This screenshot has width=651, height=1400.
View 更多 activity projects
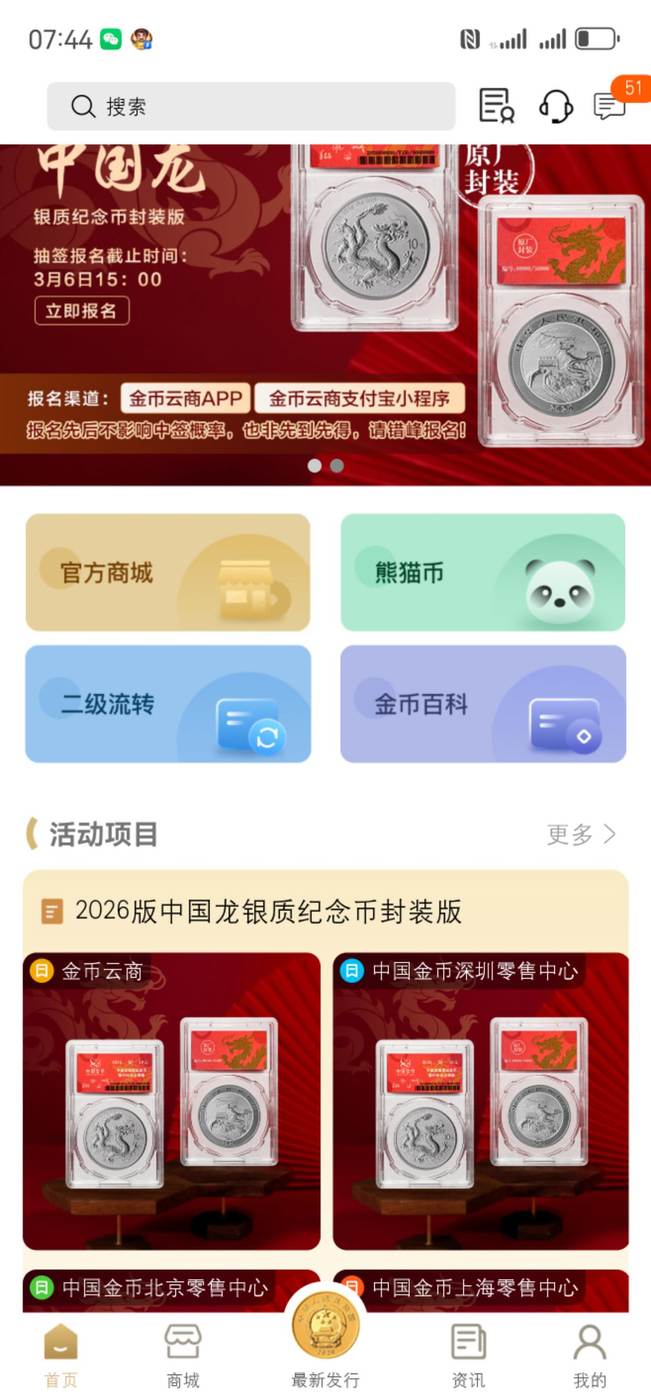[581, 834]
